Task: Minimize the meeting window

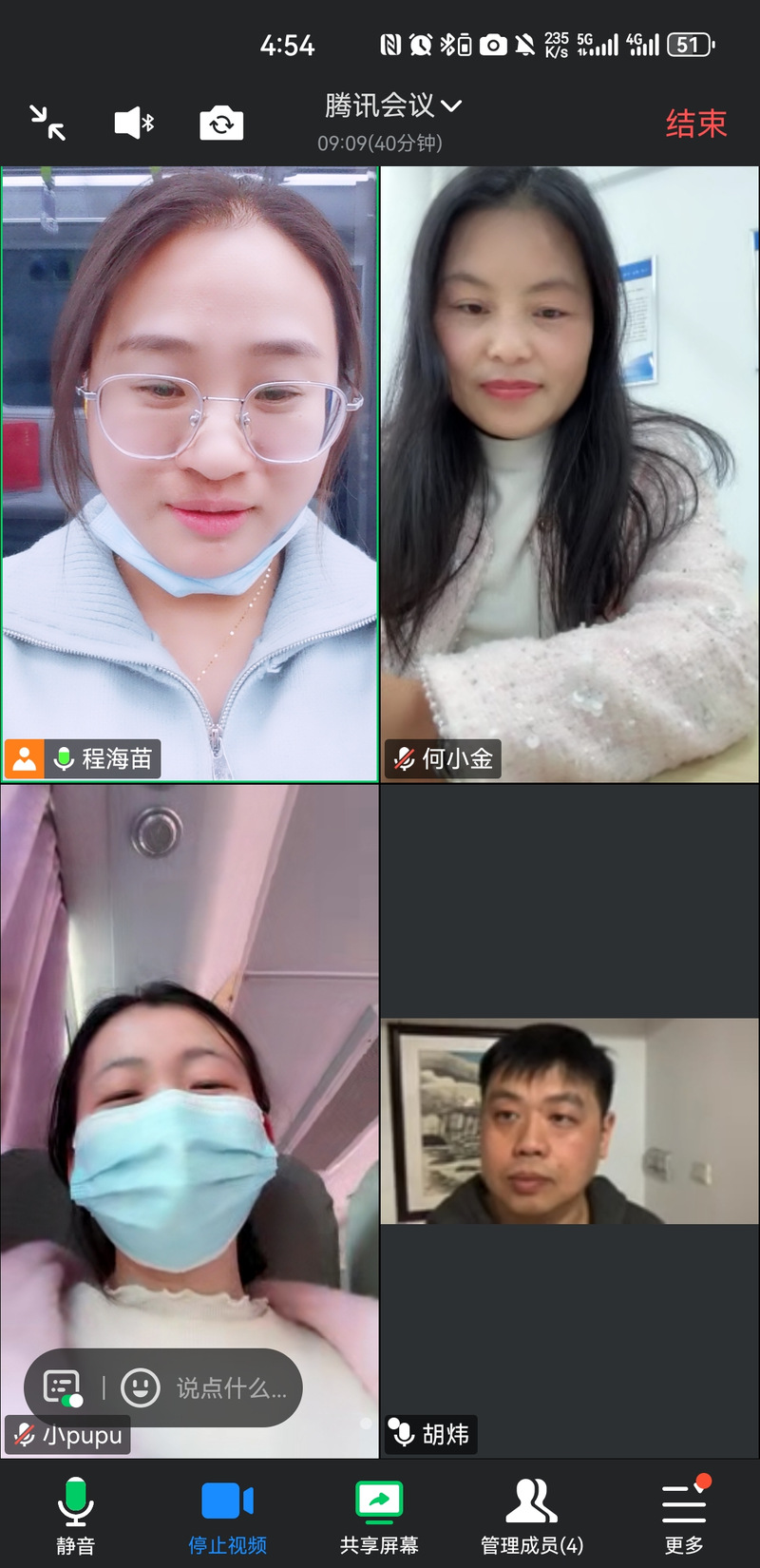Action: (x=47, y=123)
